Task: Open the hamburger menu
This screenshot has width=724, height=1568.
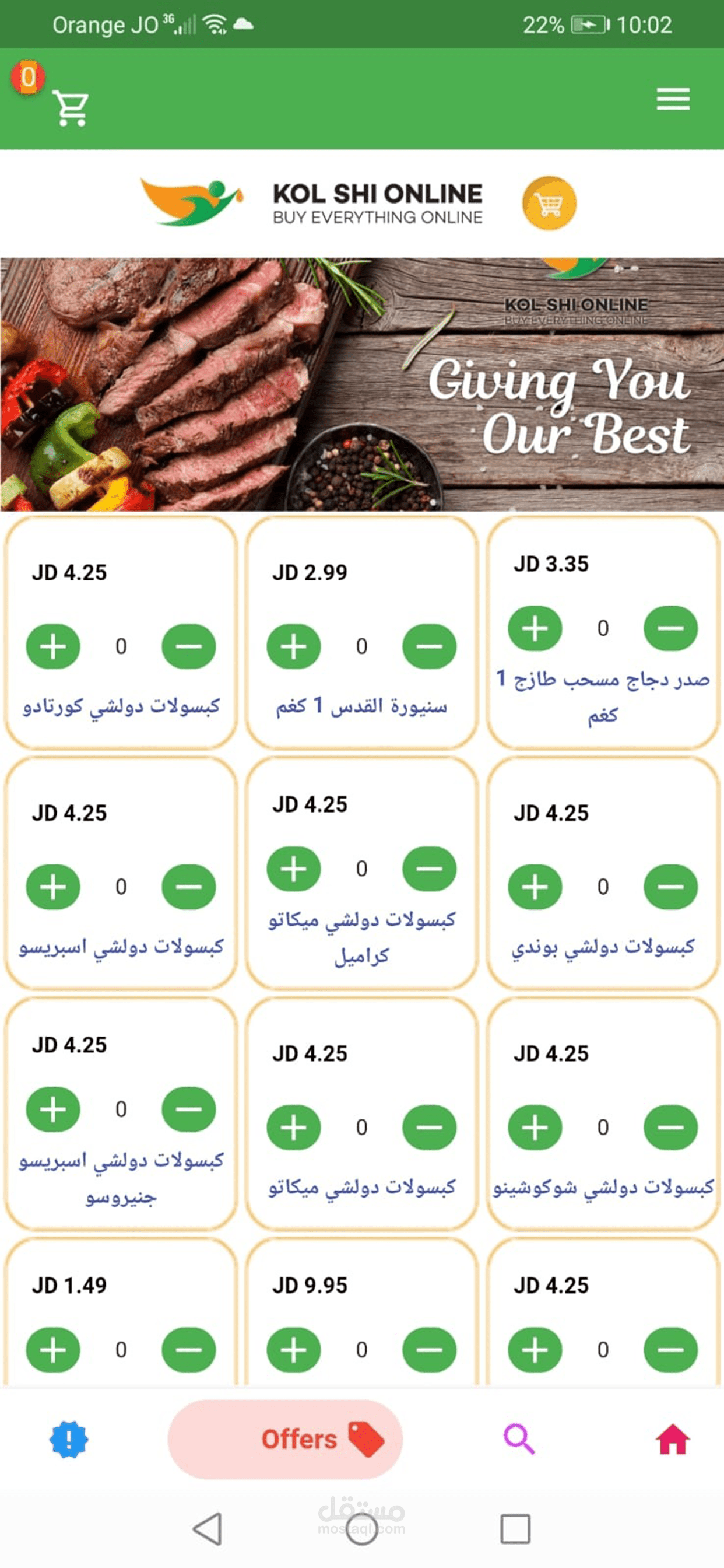Action: [672, 99]
